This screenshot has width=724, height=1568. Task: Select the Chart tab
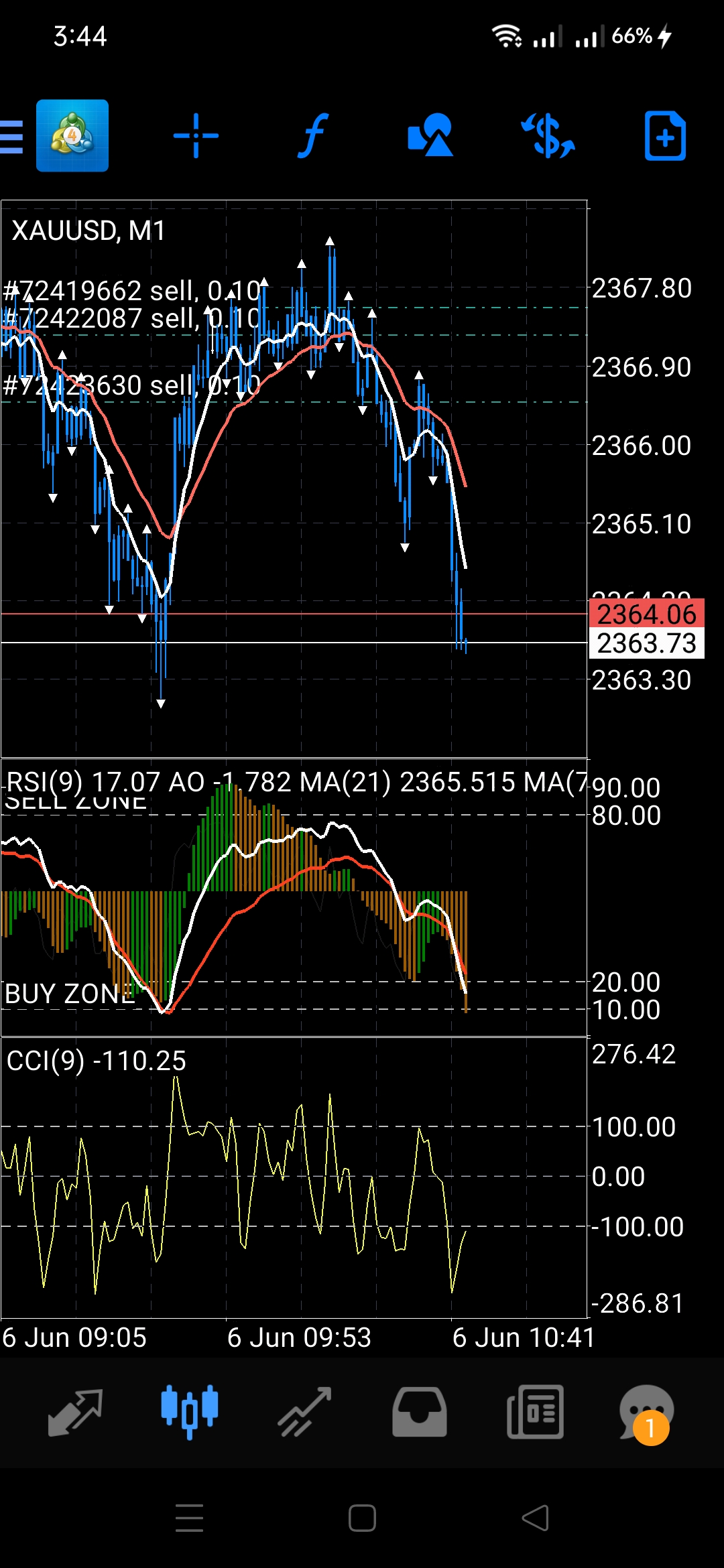click(x=190, y=1412)
